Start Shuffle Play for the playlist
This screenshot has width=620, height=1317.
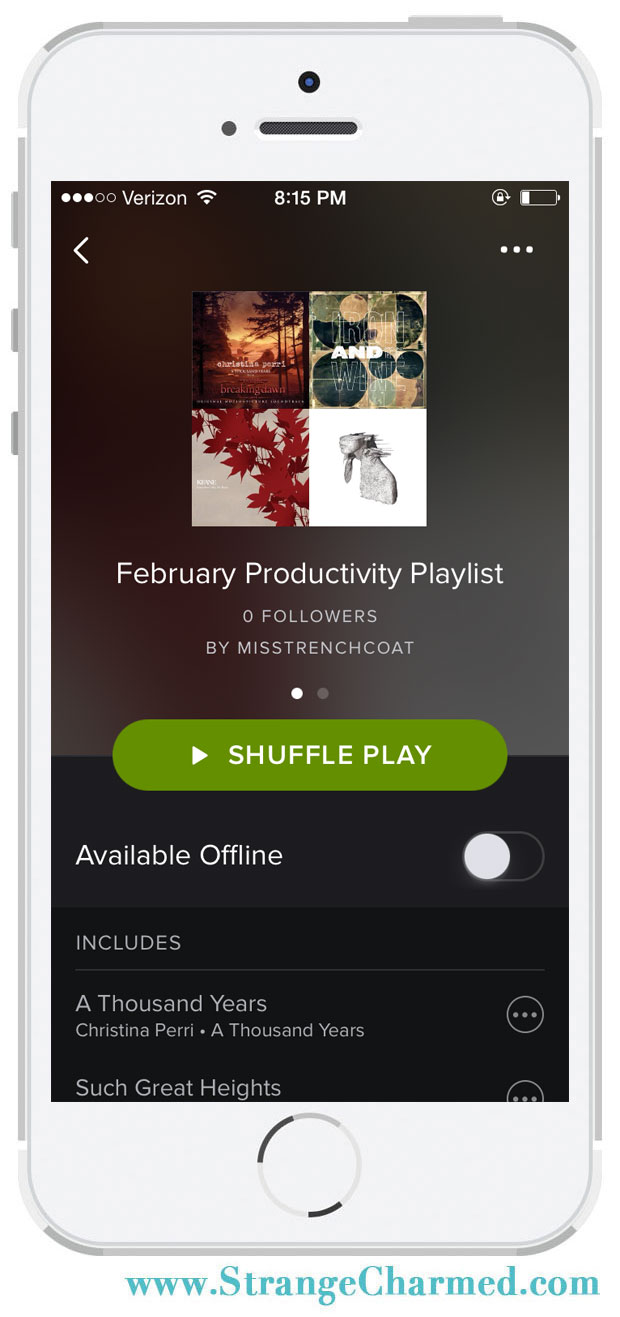point(310,755)
